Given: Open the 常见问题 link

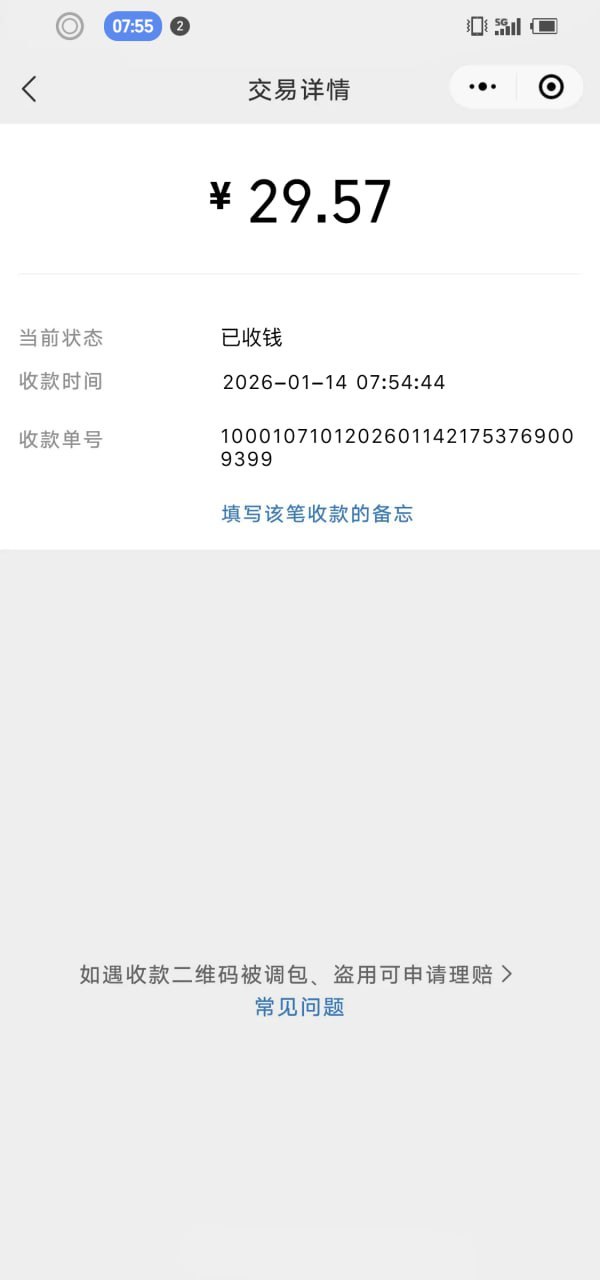Looking at the screenshot, I should pos(299,1007).
